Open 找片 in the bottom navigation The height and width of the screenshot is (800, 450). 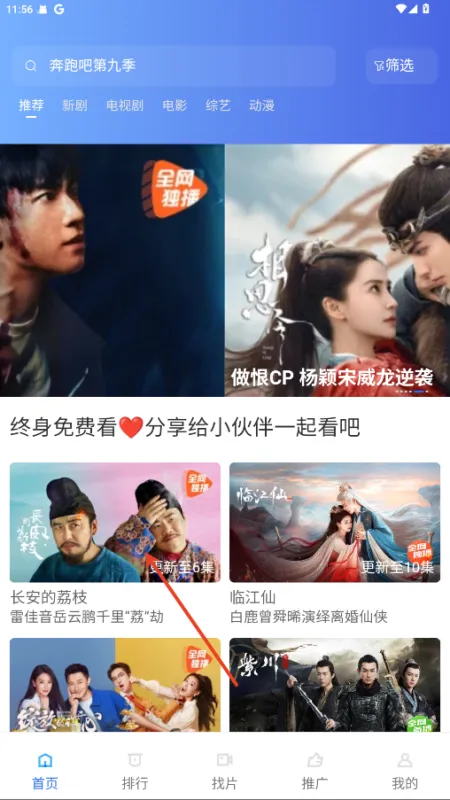224,770
